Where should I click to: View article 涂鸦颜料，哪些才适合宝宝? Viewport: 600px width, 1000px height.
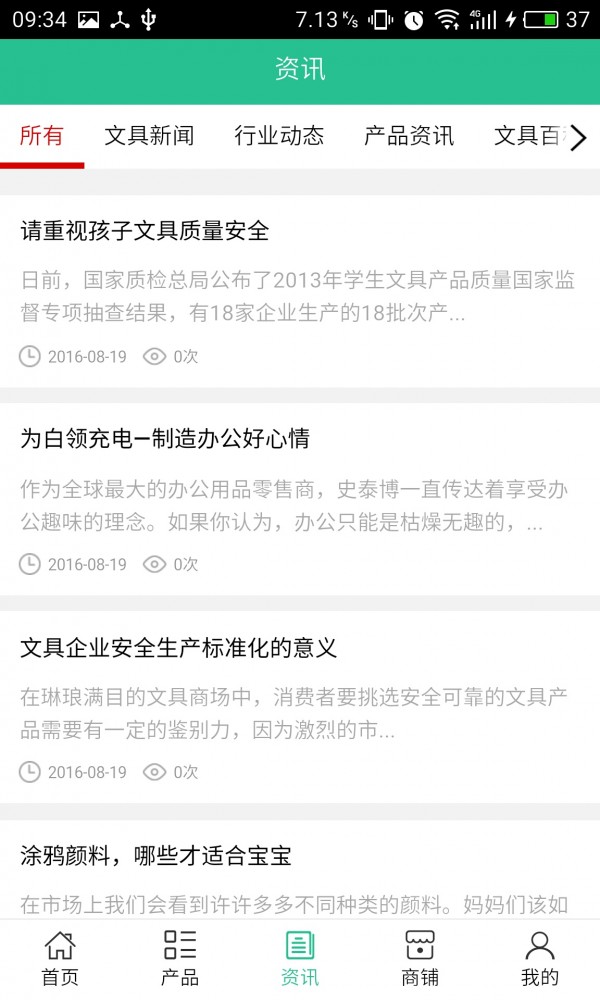(155, 855)
